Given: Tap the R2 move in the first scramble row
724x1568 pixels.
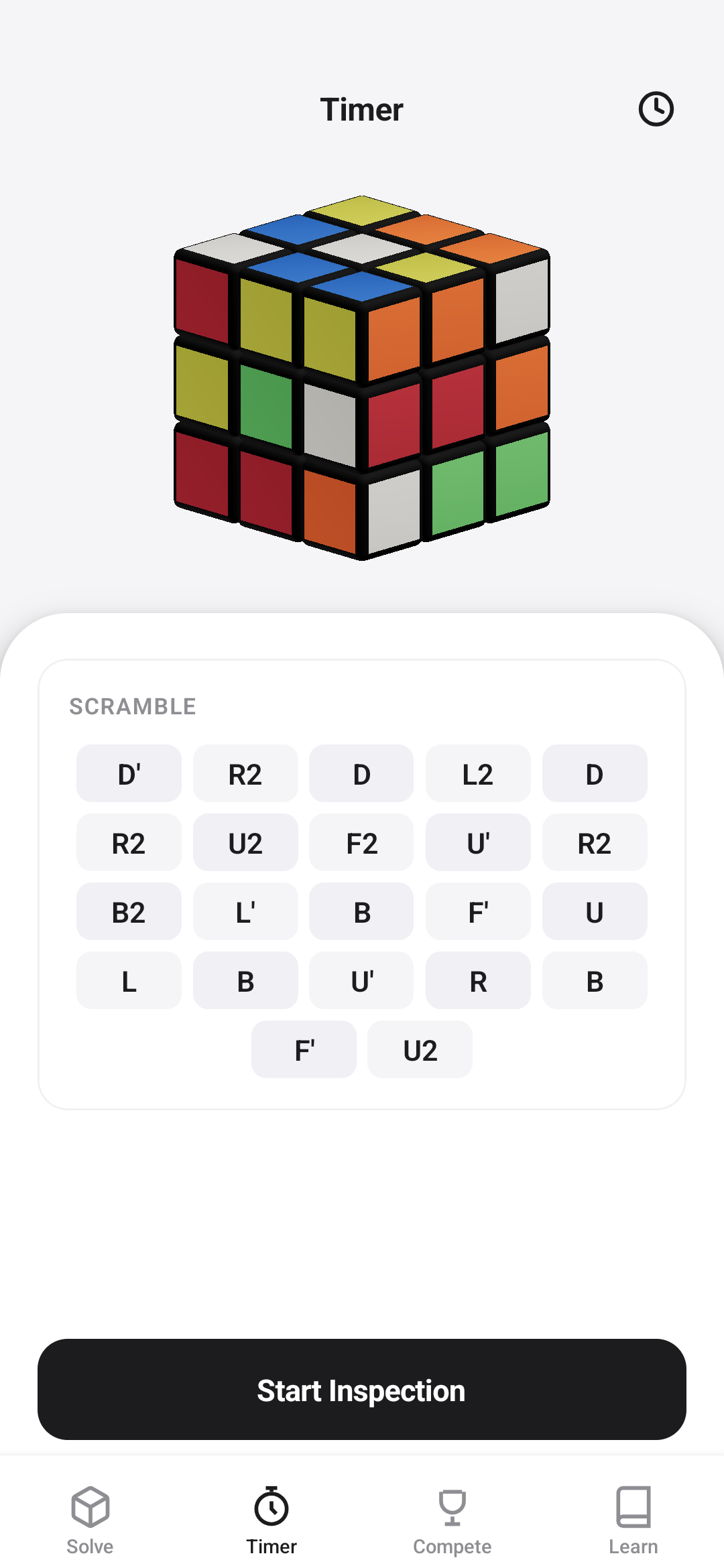Looking at the screenshot, I should coord(245,773).
